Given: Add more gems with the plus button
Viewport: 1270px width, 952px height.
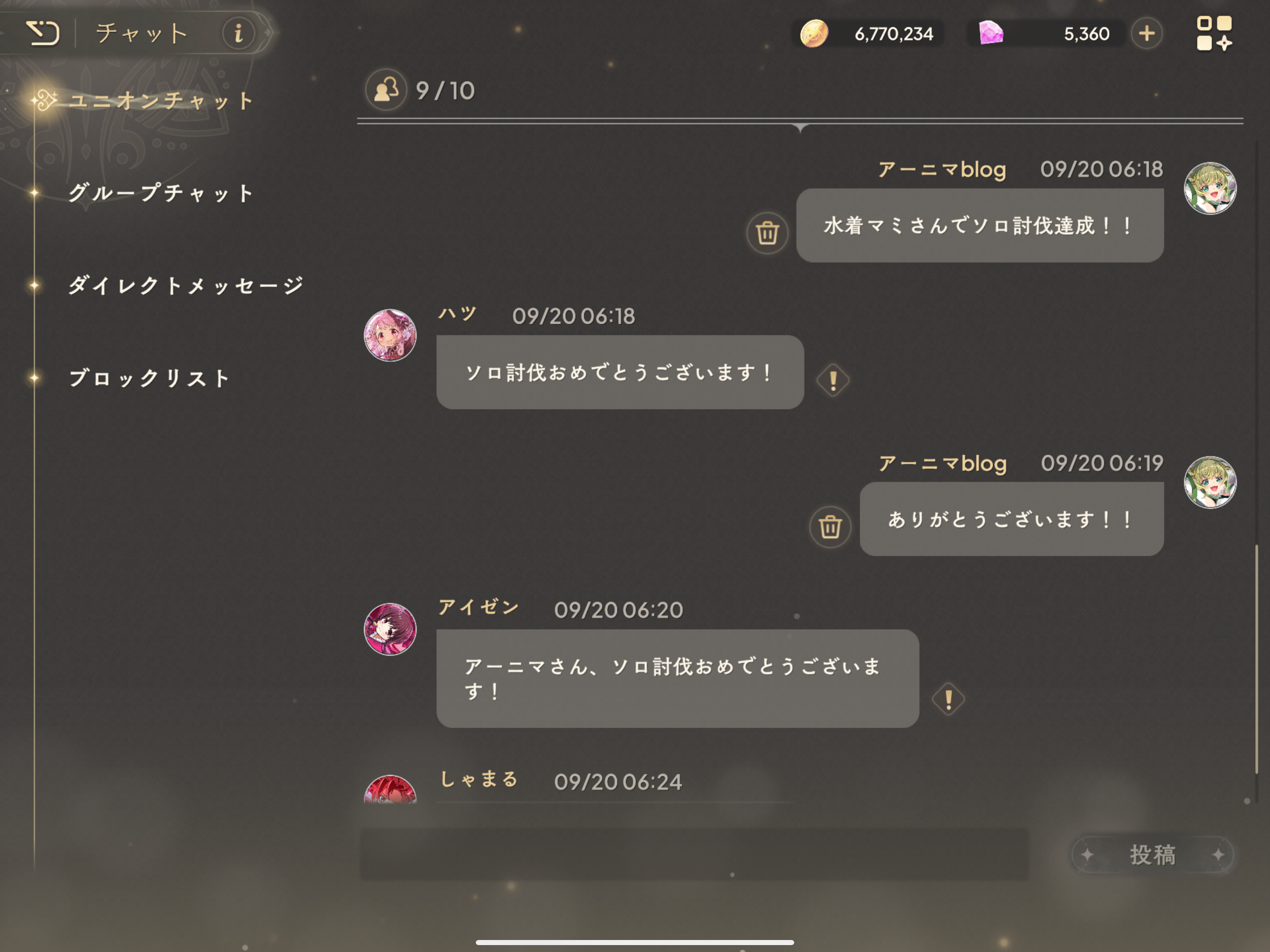Looking at the screenshot, I should click(1147, 33).
